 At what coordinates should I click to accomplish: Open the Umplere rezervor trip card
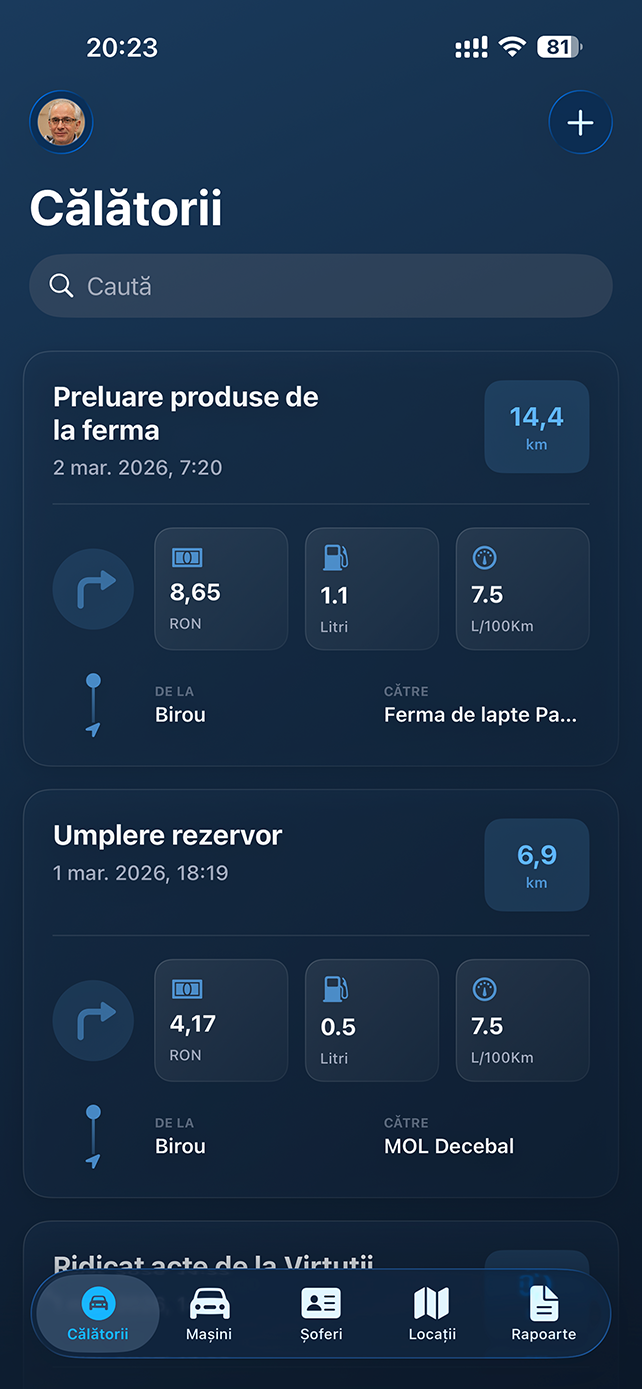coord(168,836)
